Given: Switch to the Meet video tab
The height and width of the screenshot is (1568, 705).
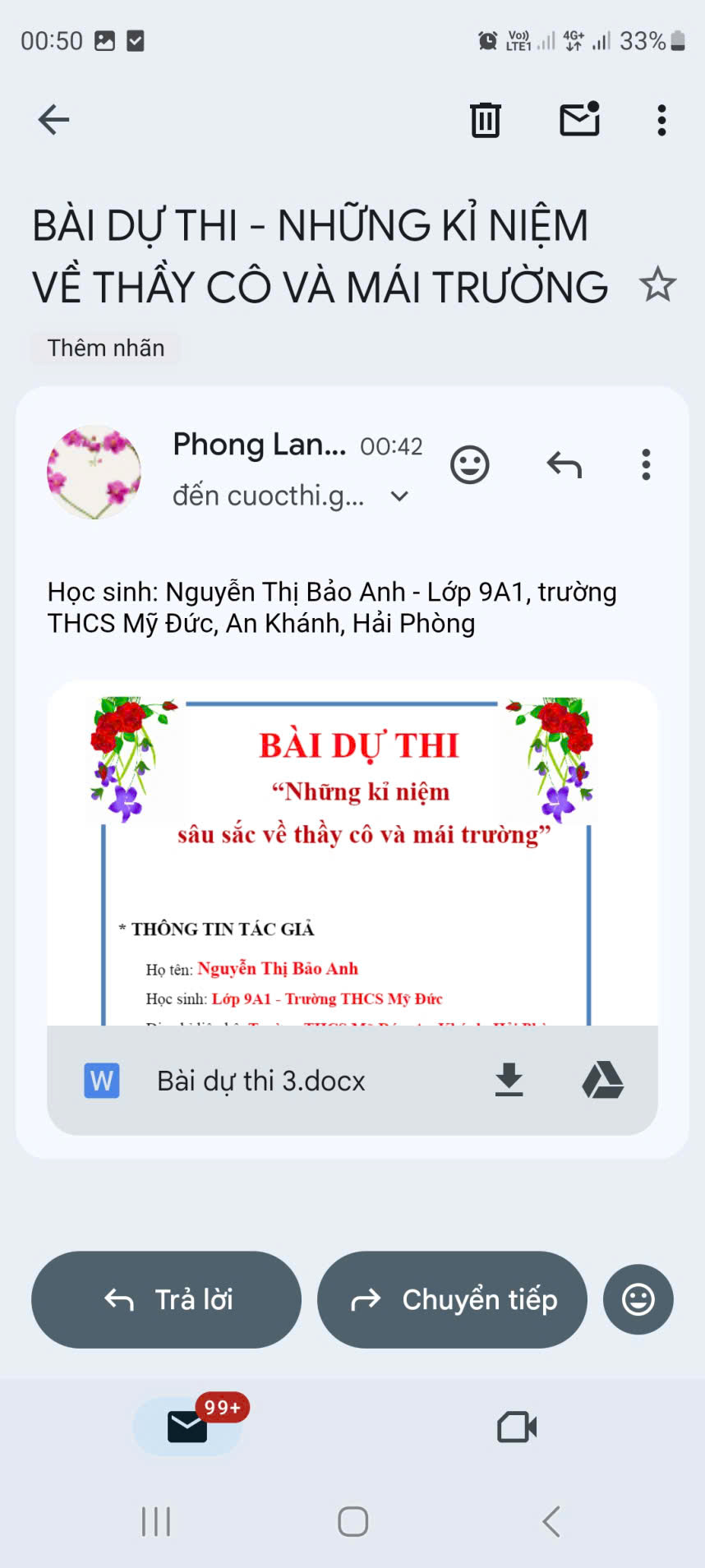Looking at the screenshot, I should (x=517, y=1427).
